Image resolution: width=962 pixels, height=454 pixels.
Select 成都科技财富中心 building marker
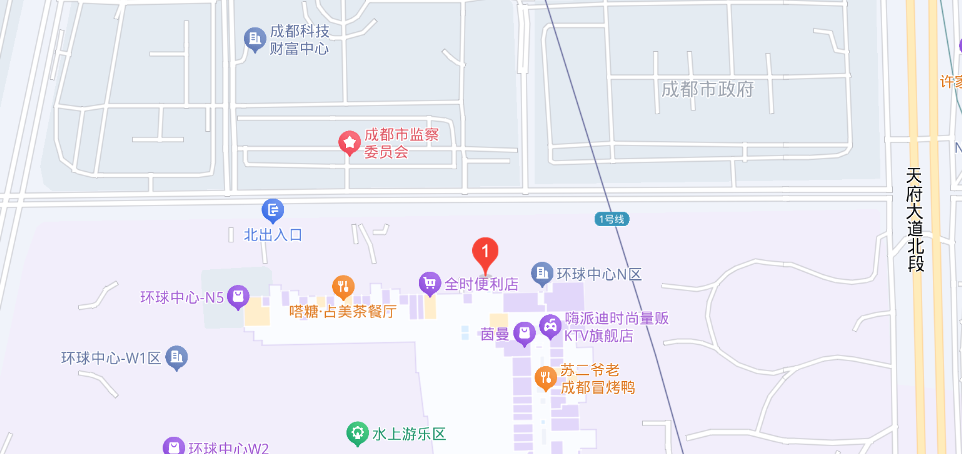[x=254, y=39]
